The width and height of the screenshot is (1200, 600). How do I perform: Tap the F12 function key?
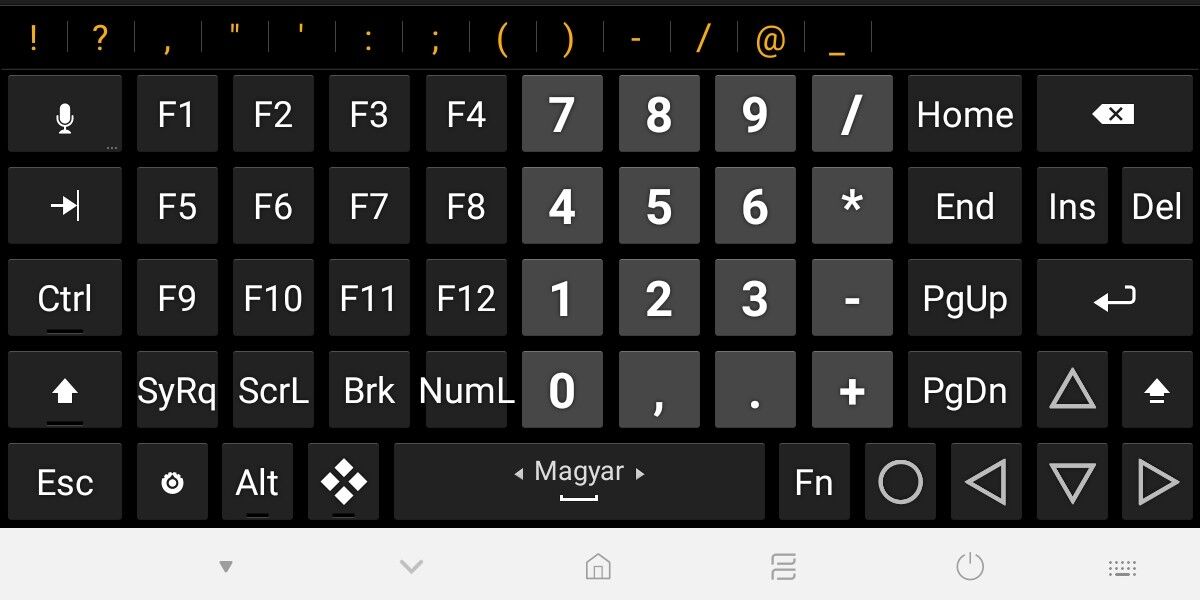[466, 299]
